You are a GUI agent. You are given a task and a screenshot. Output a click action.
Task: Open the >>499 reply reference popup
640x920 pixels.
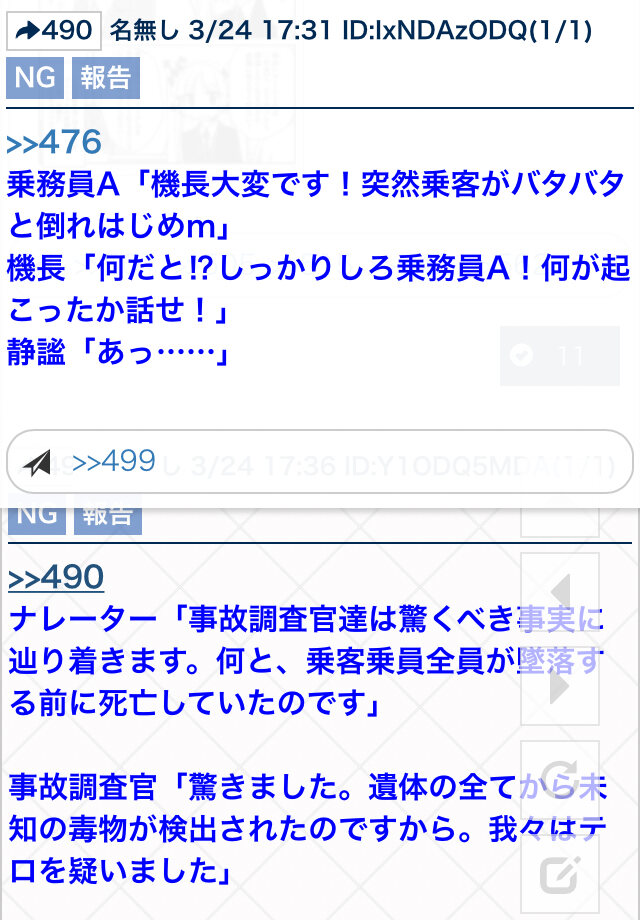point(114,461)
